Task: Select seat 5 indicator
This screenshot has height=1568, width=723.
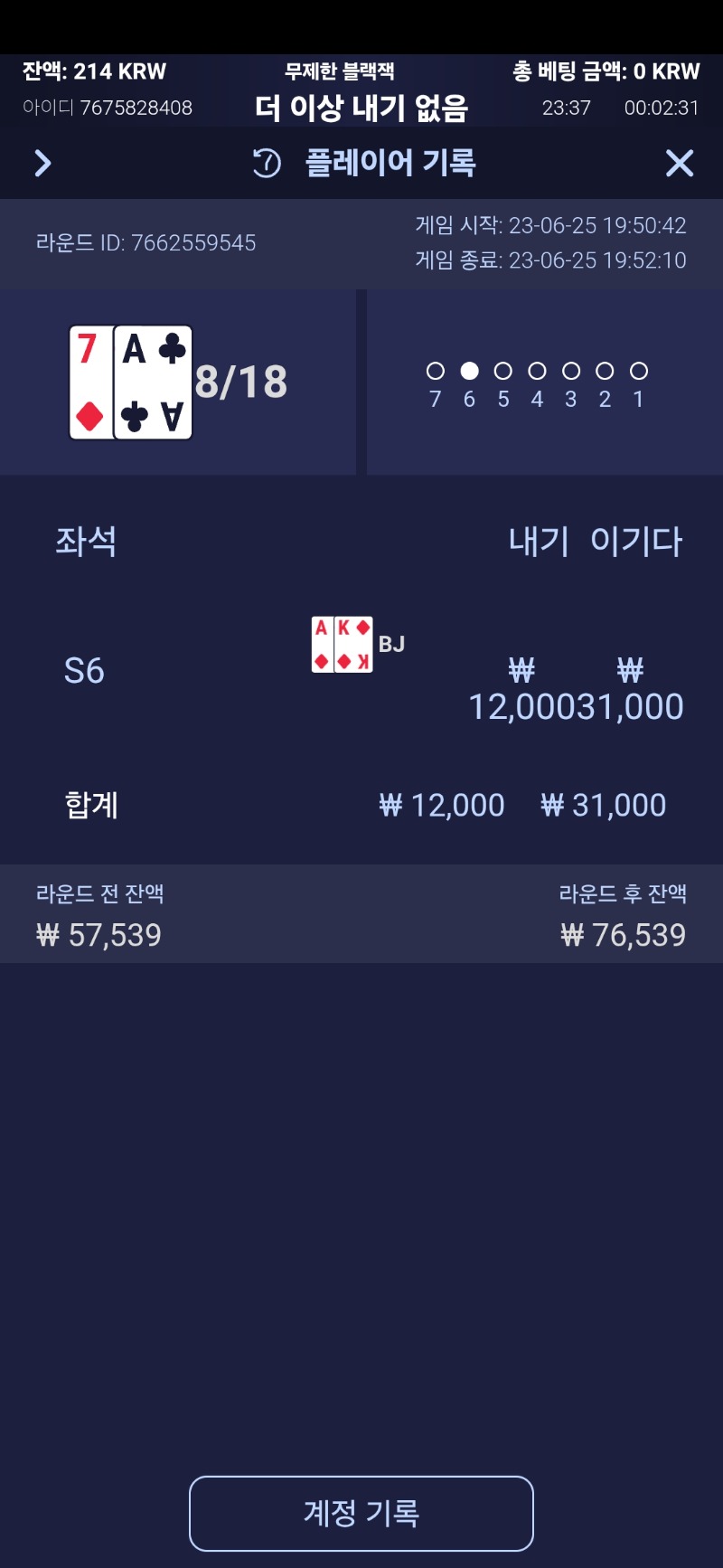Action: pyautogui.click(x=503, y=372)
